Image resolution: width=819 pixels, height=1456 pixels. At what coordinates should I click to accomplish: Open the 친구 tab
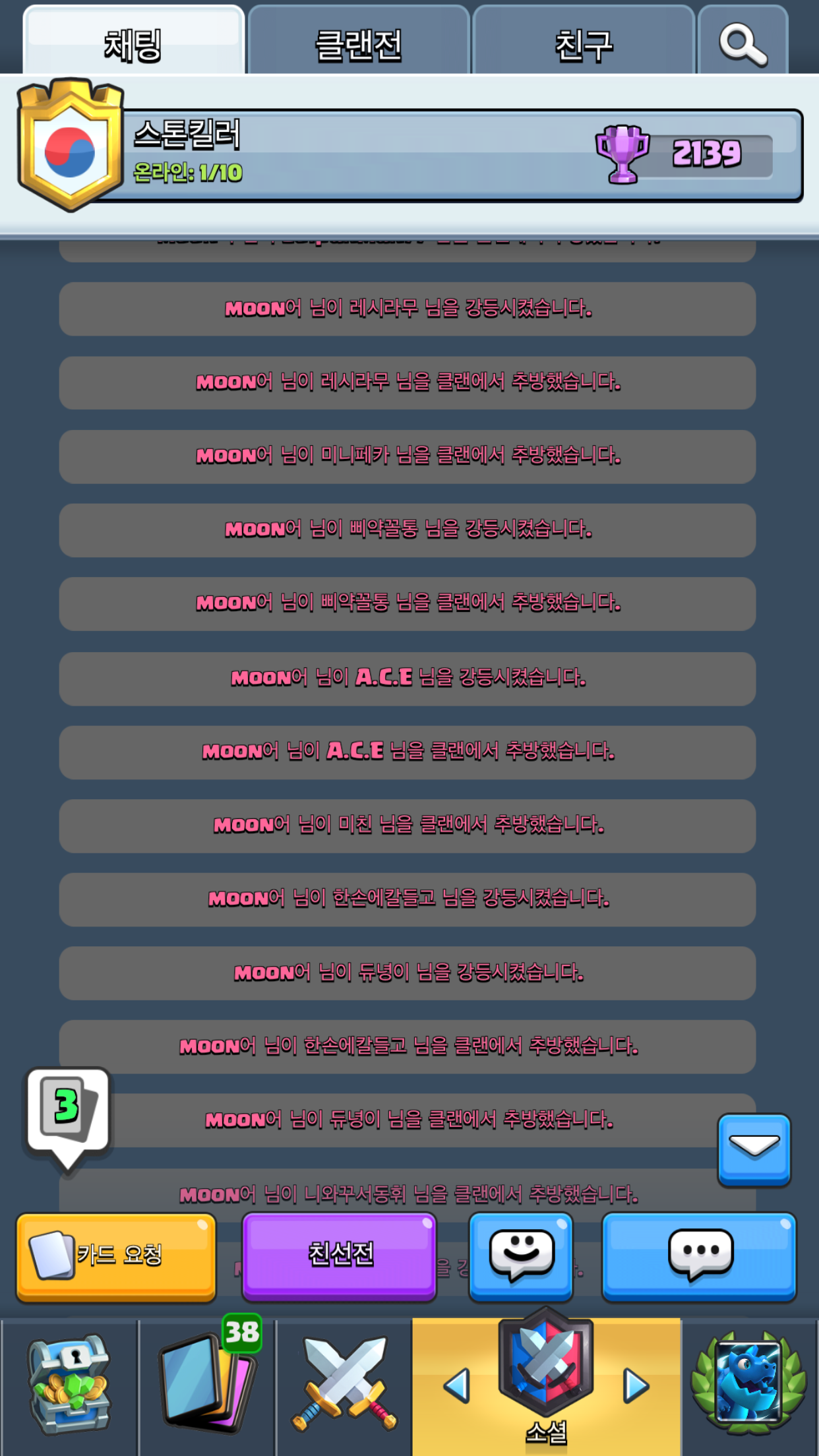[583, 44]
